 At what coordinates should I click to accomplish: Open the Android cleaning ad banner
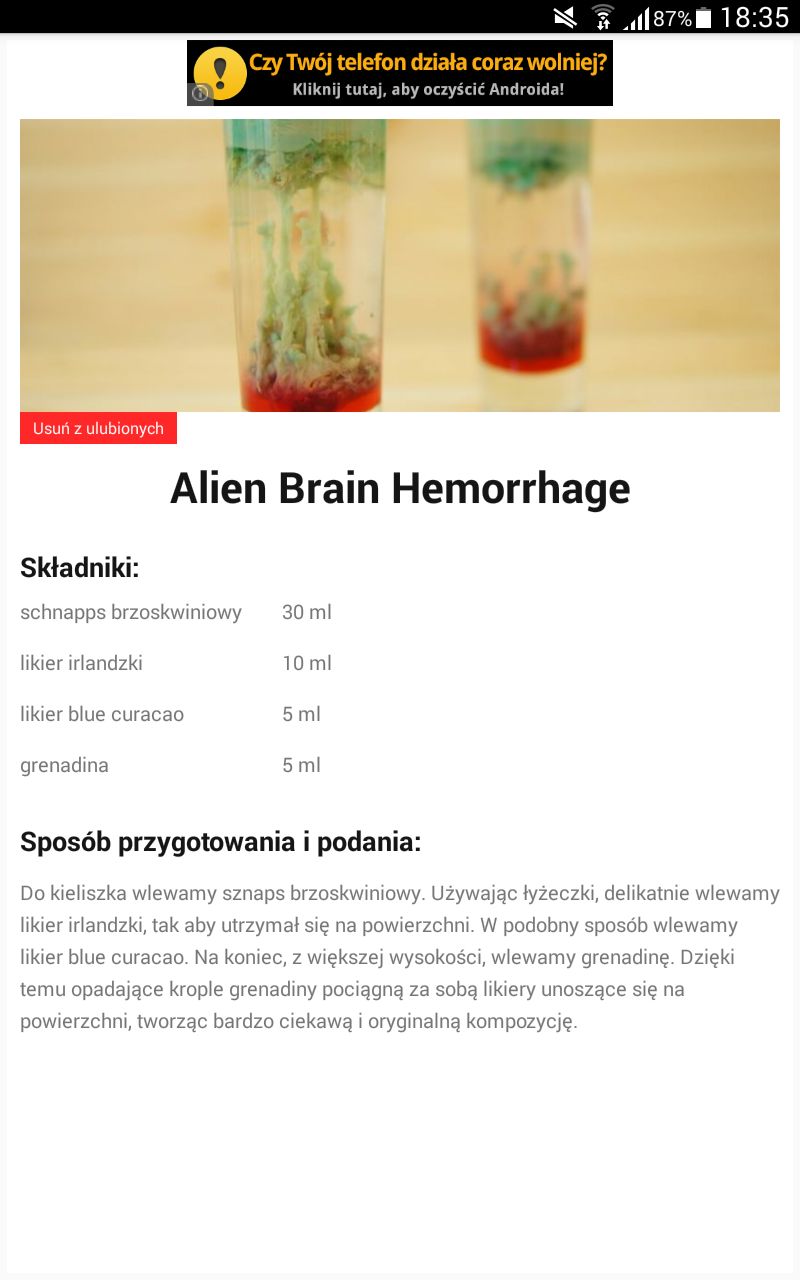click(400, 73)
